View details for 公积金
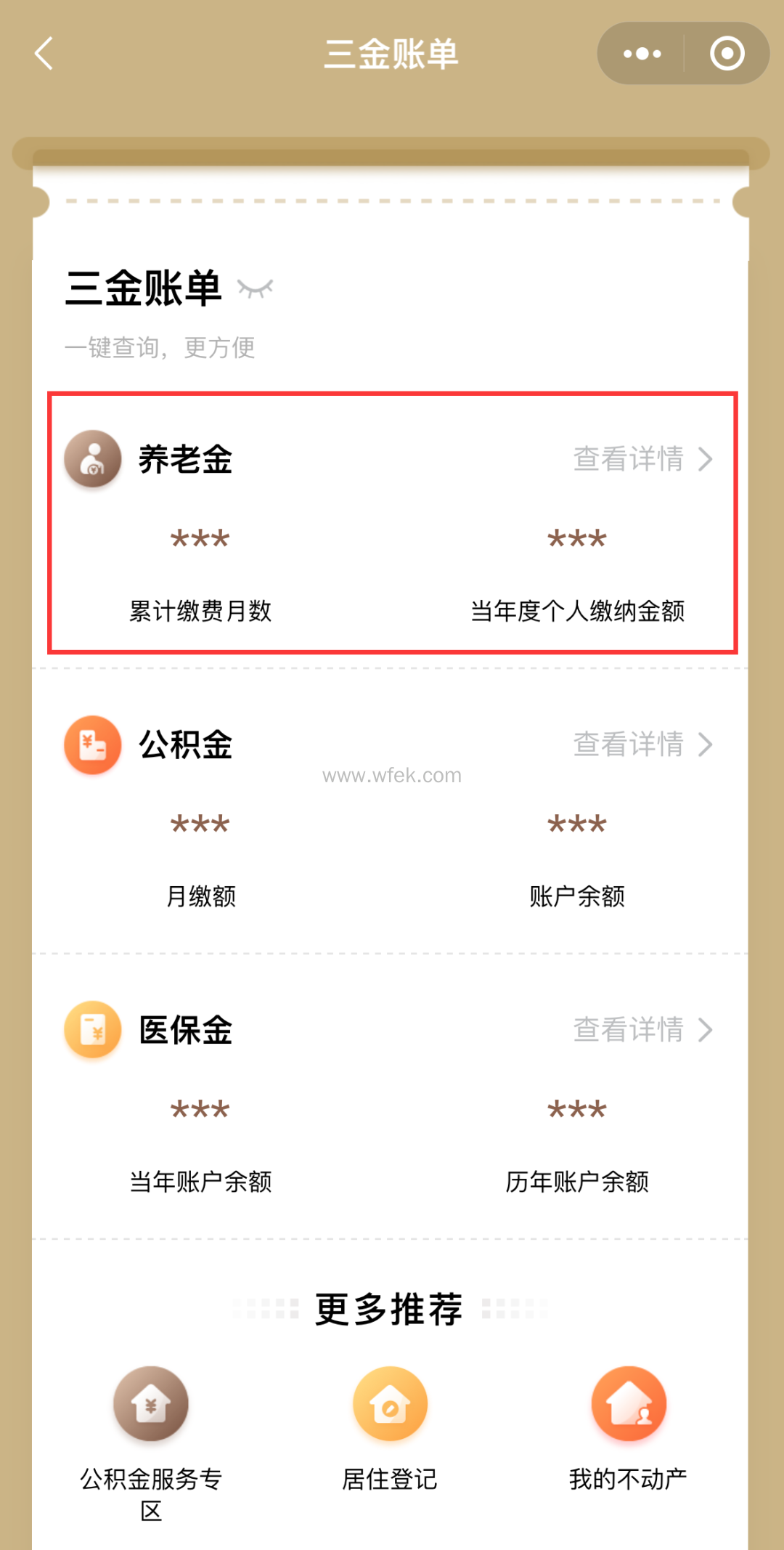 pyautogui.click(x=642, y=744)
